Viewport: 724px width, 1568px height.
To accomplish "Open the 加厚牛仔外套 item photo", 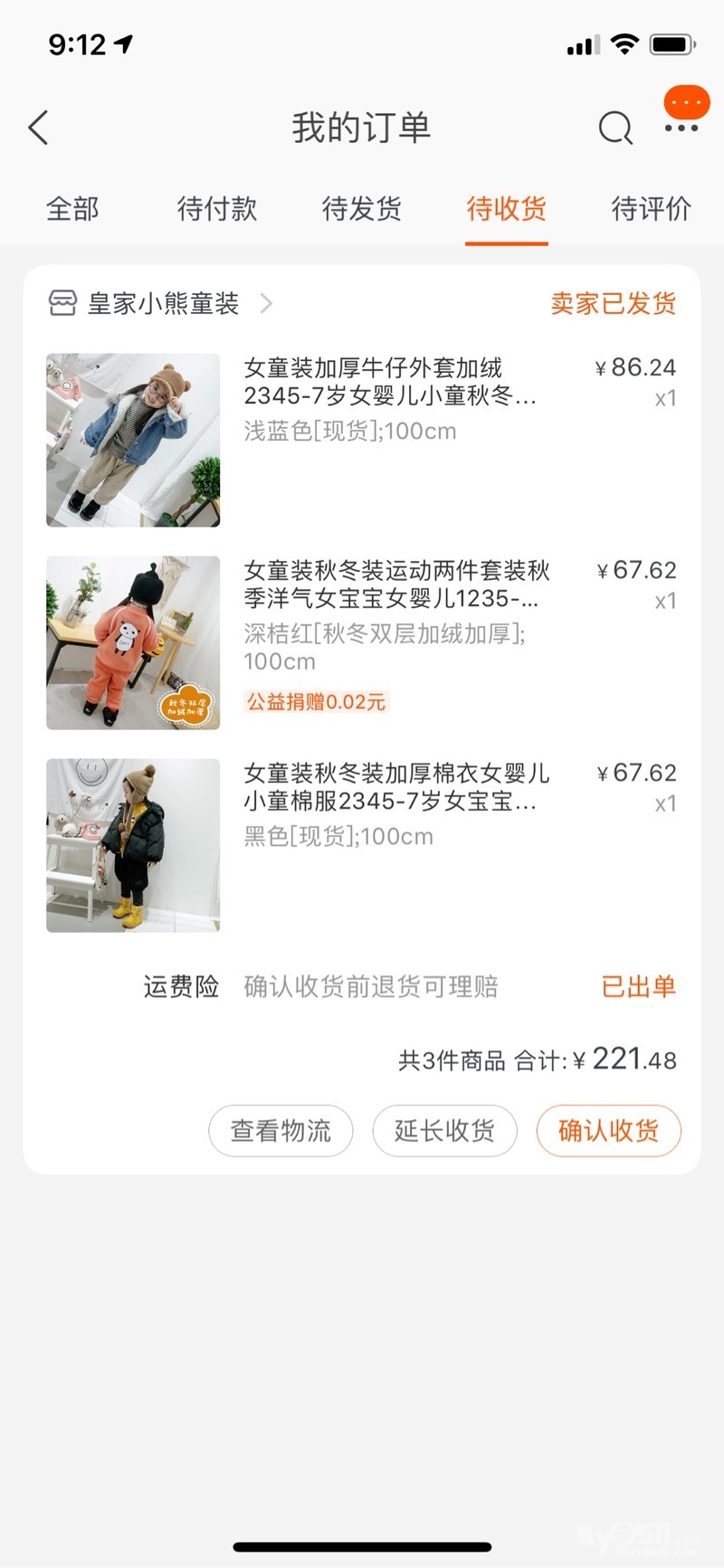I will [133, 440].
